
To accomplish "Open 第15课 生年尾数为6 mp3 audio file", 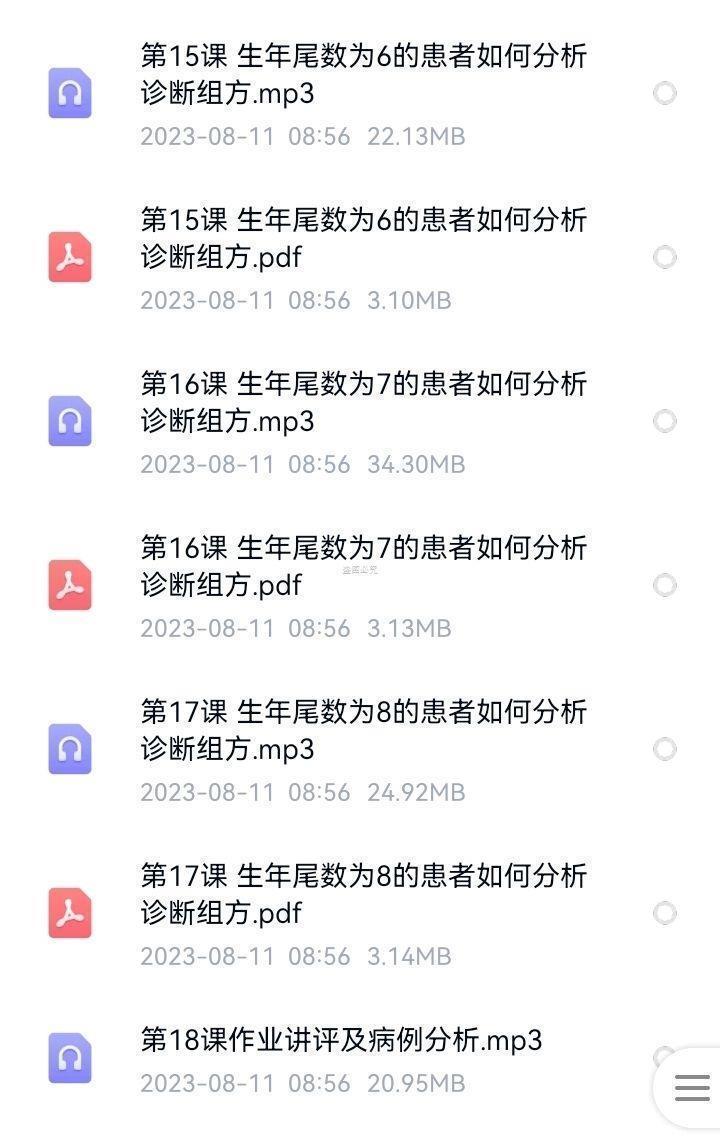I will pos(363,75).
